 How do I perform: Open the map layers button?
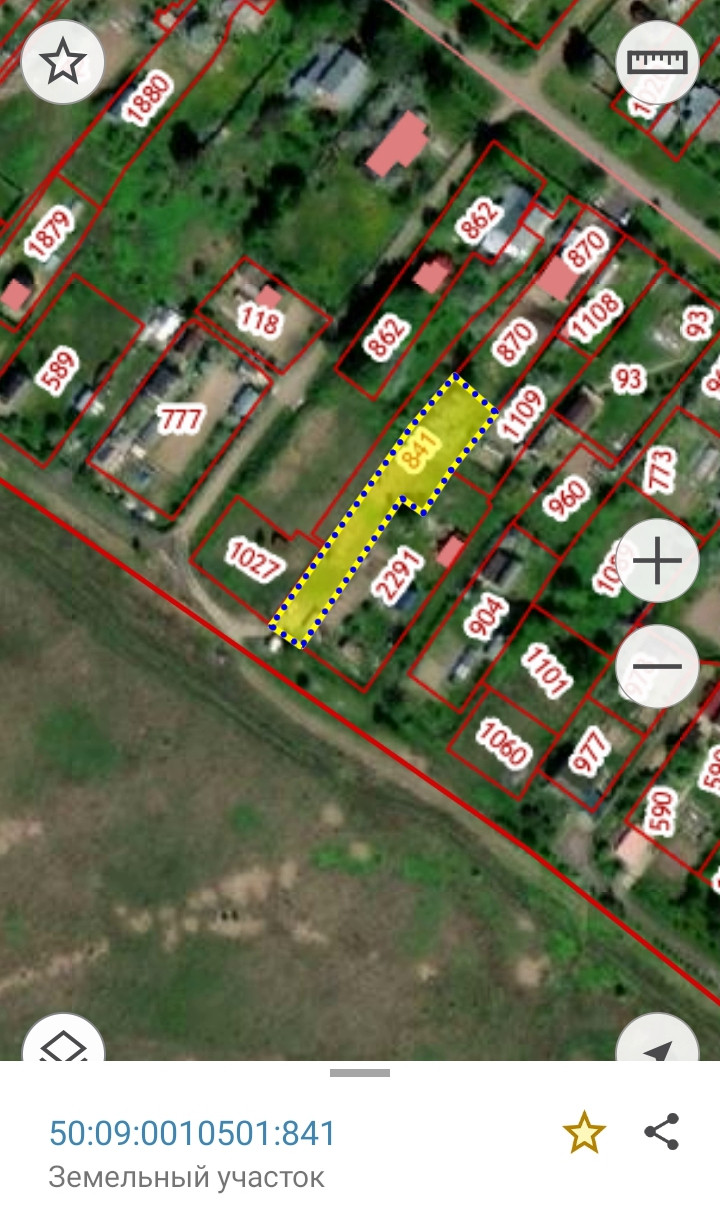pos(63,1044)
